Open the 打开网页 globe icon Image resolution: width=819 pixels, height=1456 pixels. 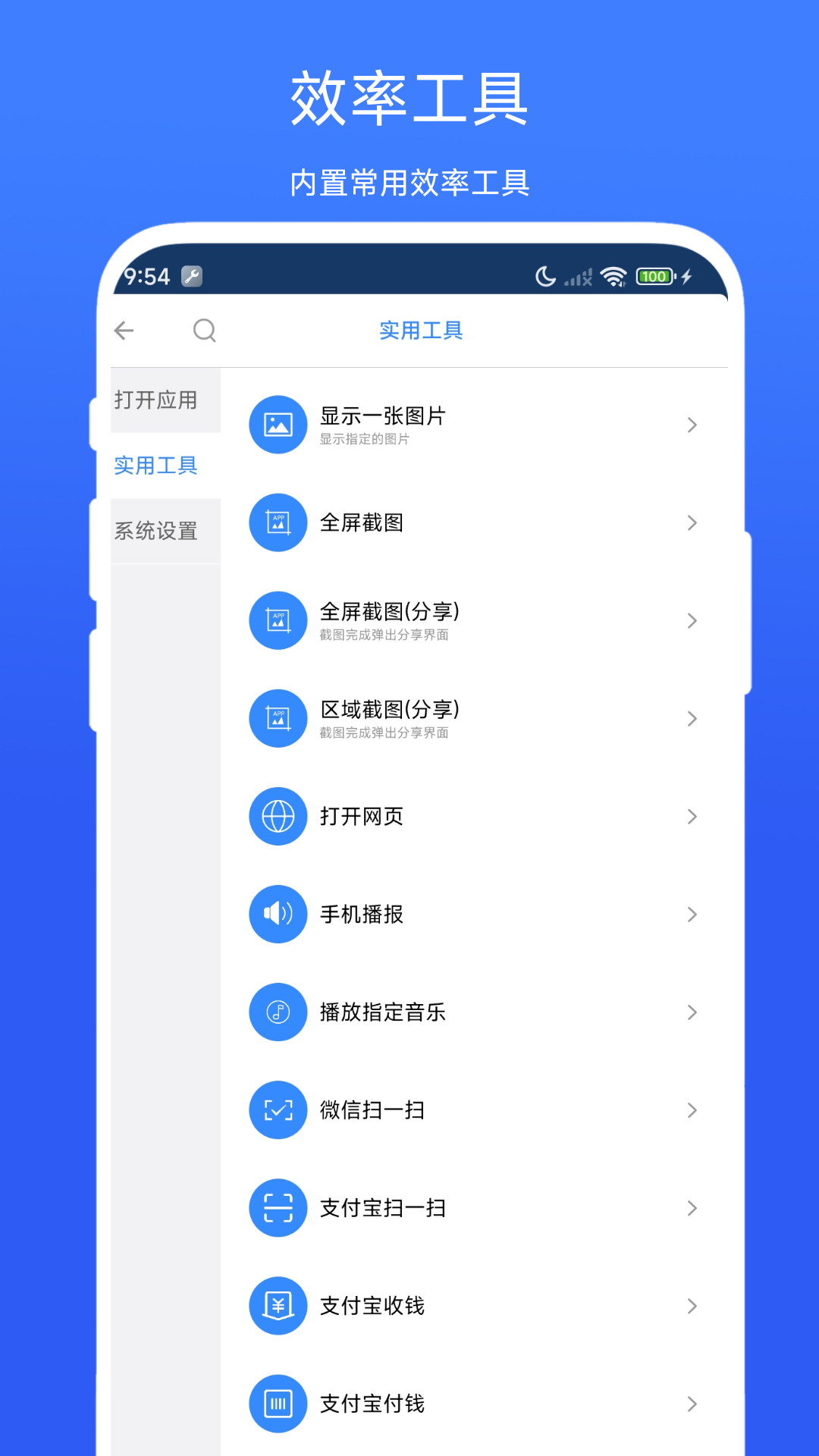(x=278, y=816)
